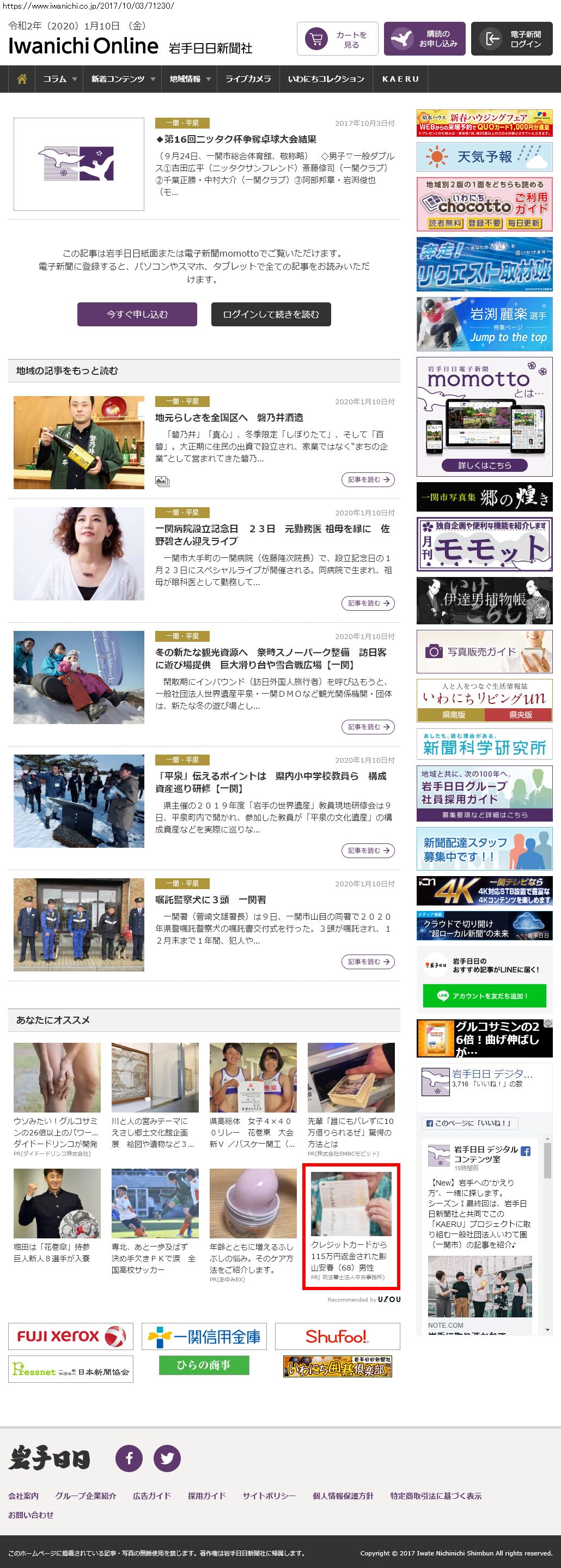Tap 今すぐ申し込む button
This screenshot has width=561, height=1568.
pos(137,314)
